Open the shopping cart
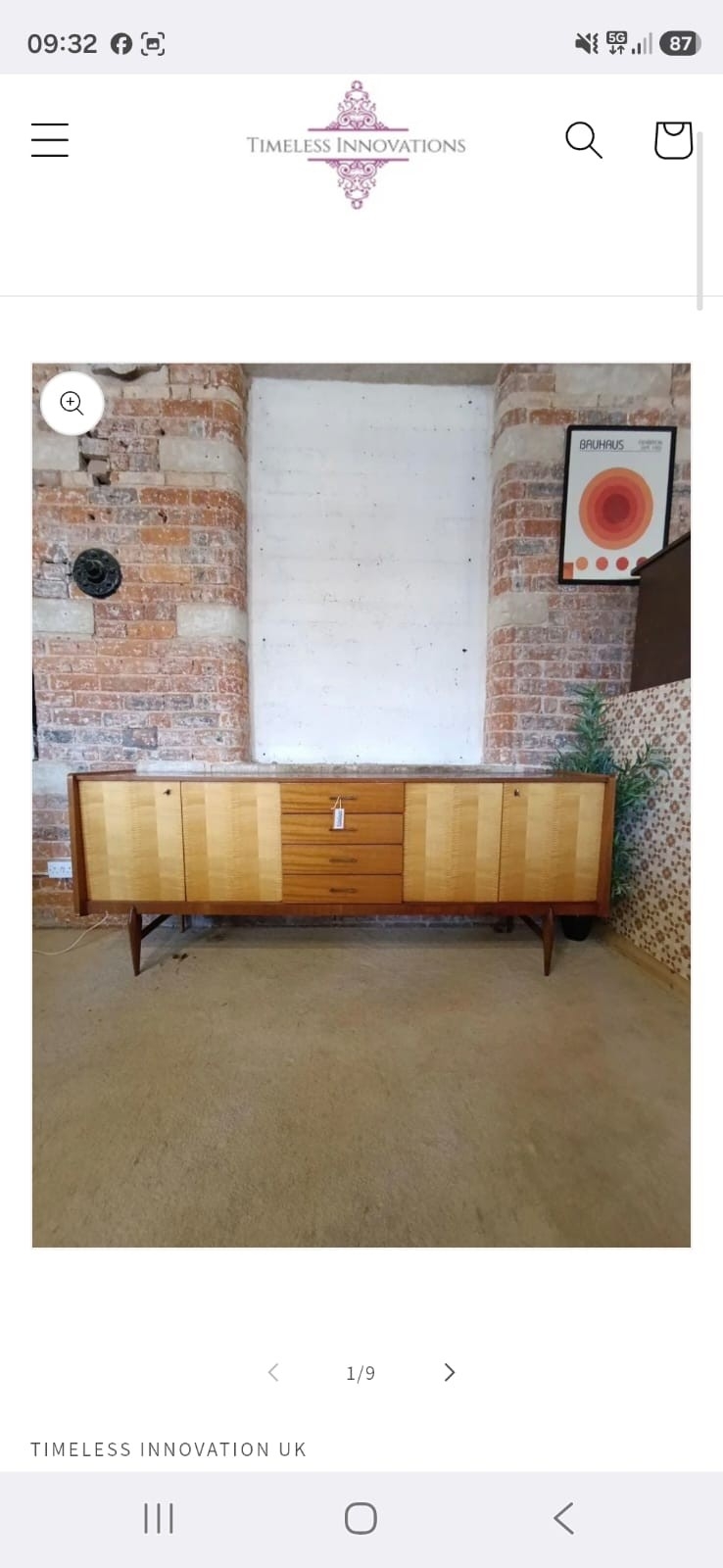Screen dimensions: 723x1568 point(673,140)
